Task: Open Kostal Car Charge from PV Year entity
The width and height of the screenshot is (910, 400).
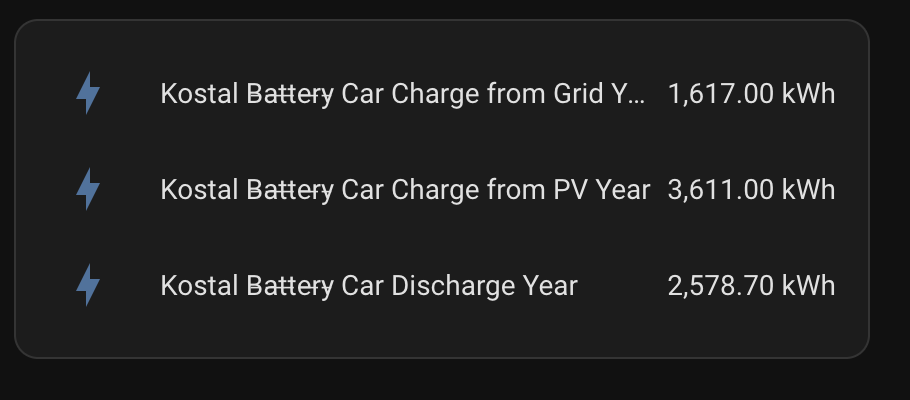Action: point(405,190)
